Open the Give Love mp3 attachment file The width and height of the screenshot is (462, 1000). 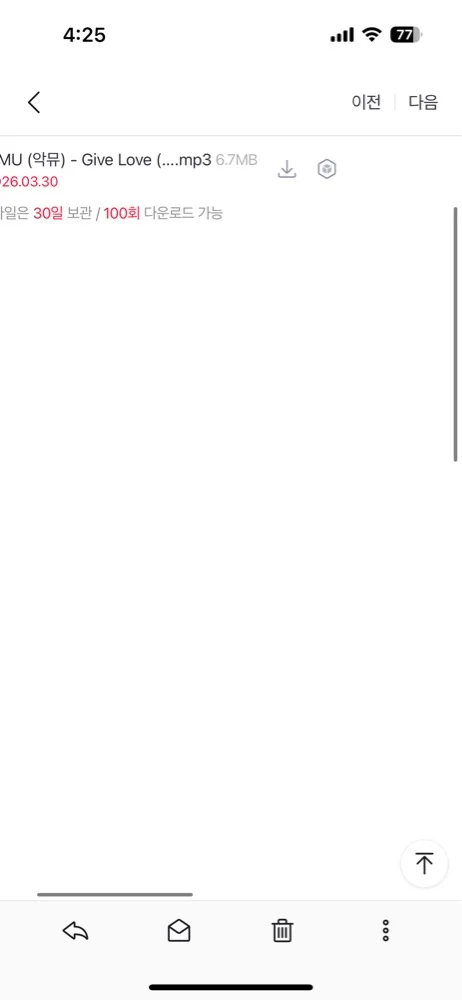click(105, 160)
